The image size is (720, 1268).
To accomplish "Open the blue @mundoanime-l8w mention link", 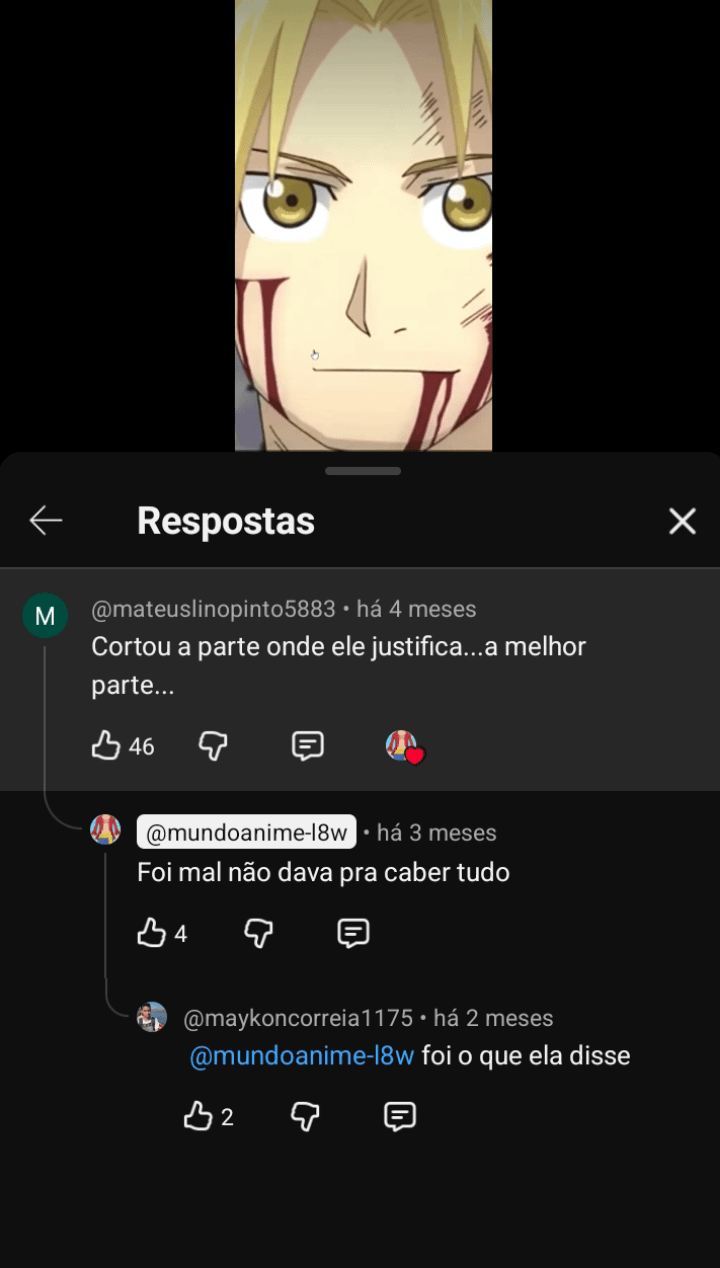I will click(301, 1056).
